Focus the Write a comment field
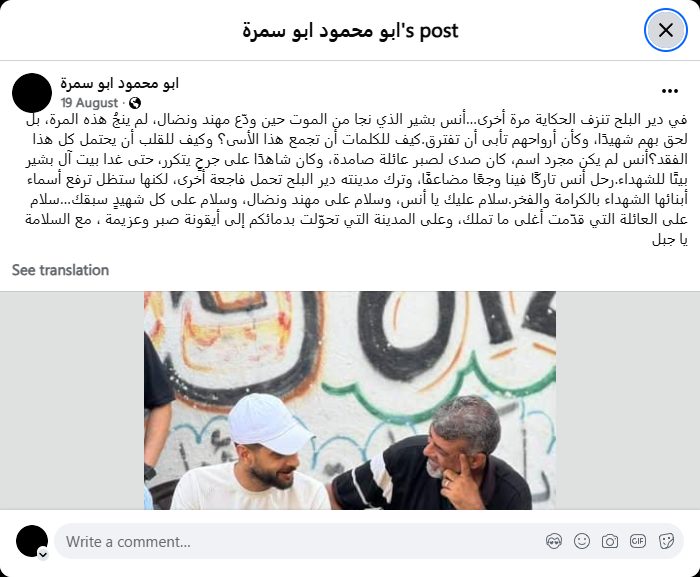The image size is (700, 577). click(x=290, y=541)
